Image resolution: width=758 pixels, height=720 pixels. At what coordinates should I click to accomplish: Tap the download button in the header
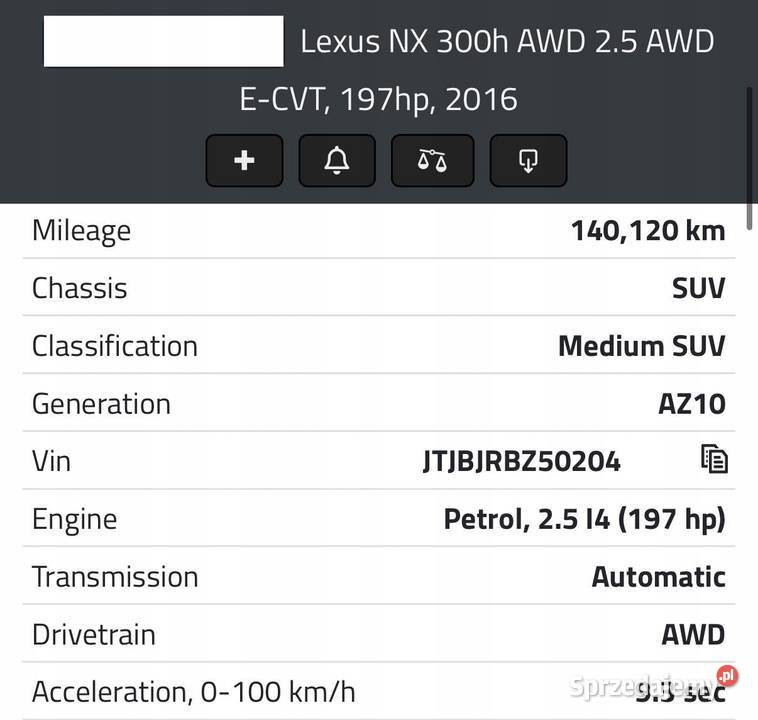coord(528,160)
